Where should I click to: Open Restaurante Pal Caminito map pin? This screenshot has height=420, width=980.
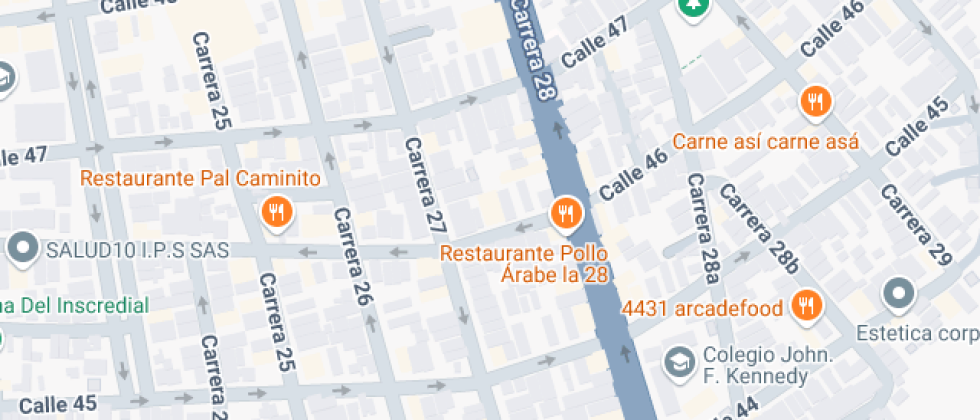click(277, 213)
